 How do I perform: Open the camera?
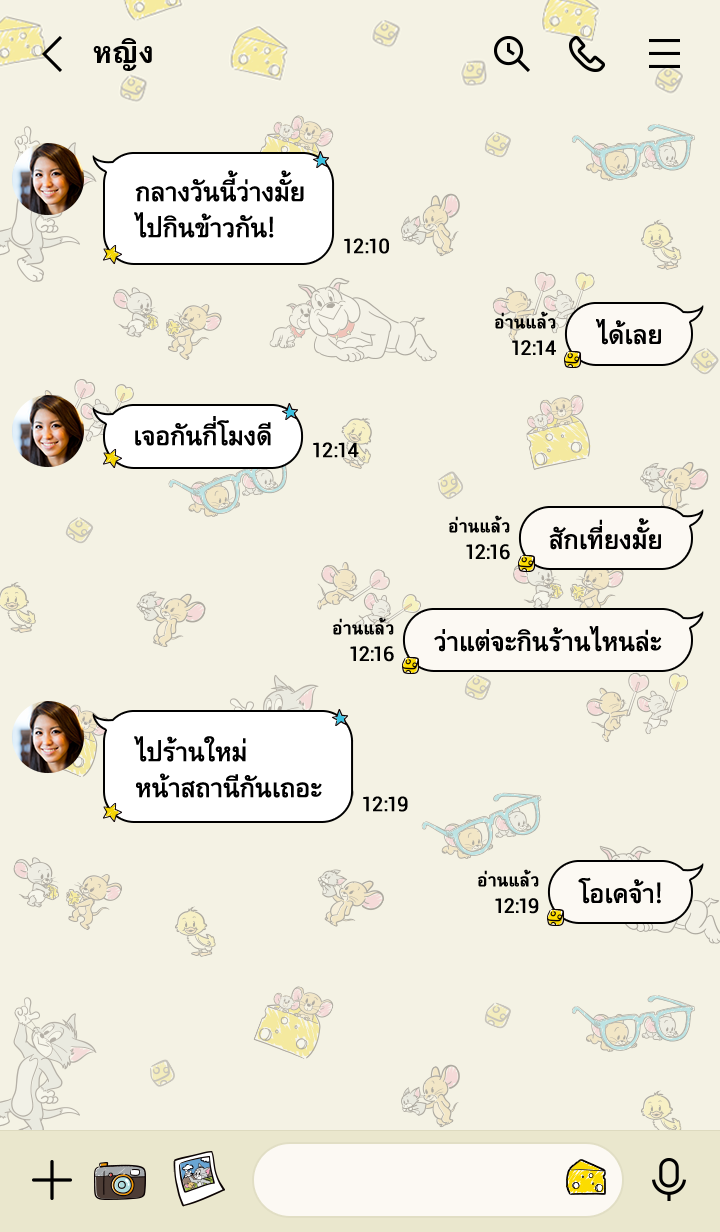pyautogui.click(x=120, y=1181)
